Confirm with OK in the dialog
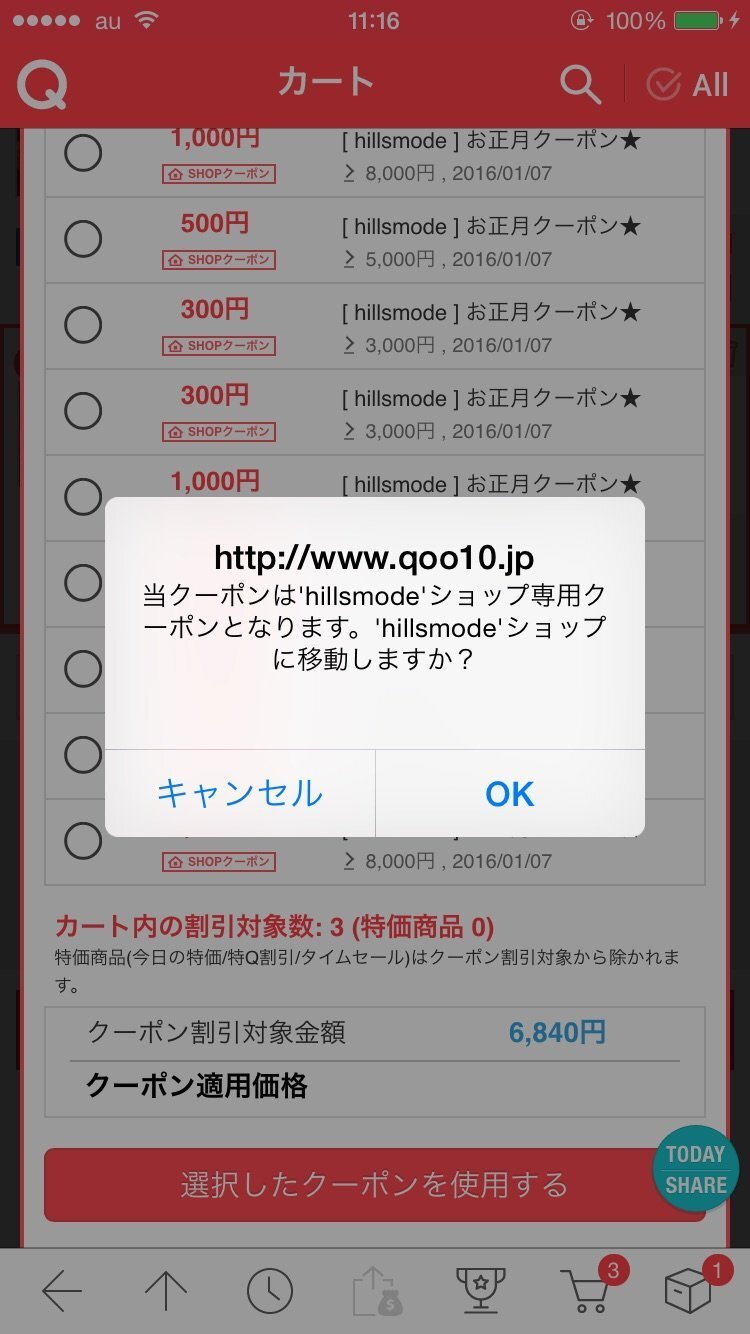The height and width of the screenshot is (1334, 750). pyautogui.click(x=510, y=793)
